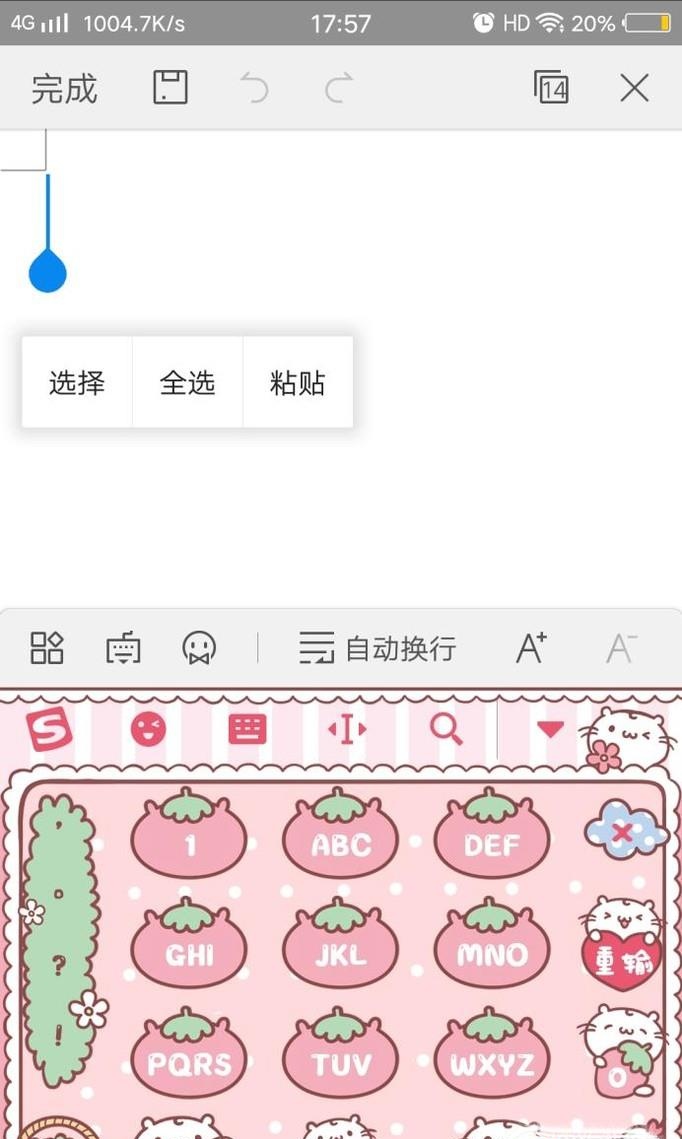Tap the 重输 re-enter key
Image resolution: width=682 pixels, height=1139 pixels.
coord(621,960)
